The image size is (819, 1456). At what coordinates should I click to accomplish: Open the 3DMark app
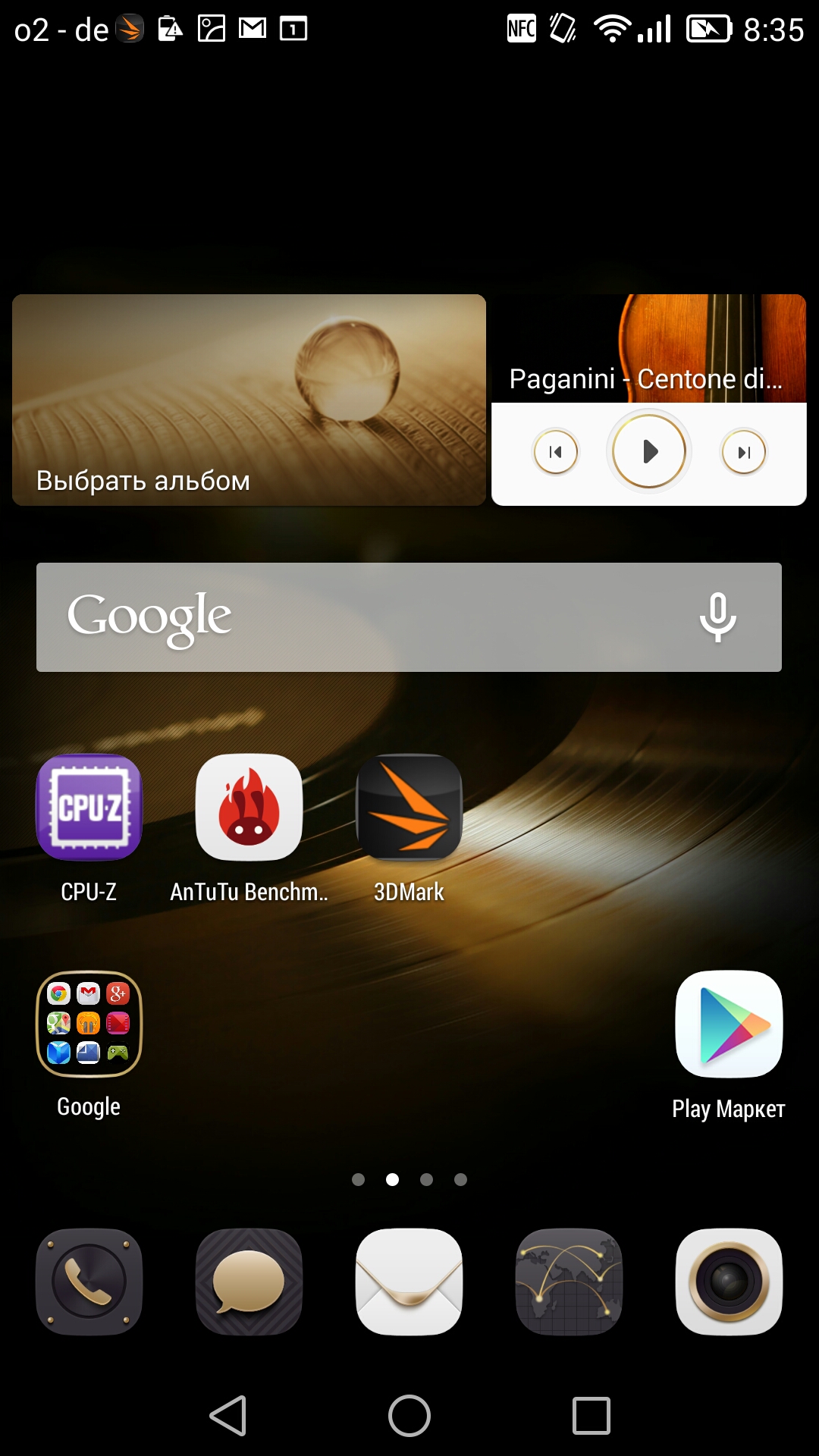click(x=409, y=808)
